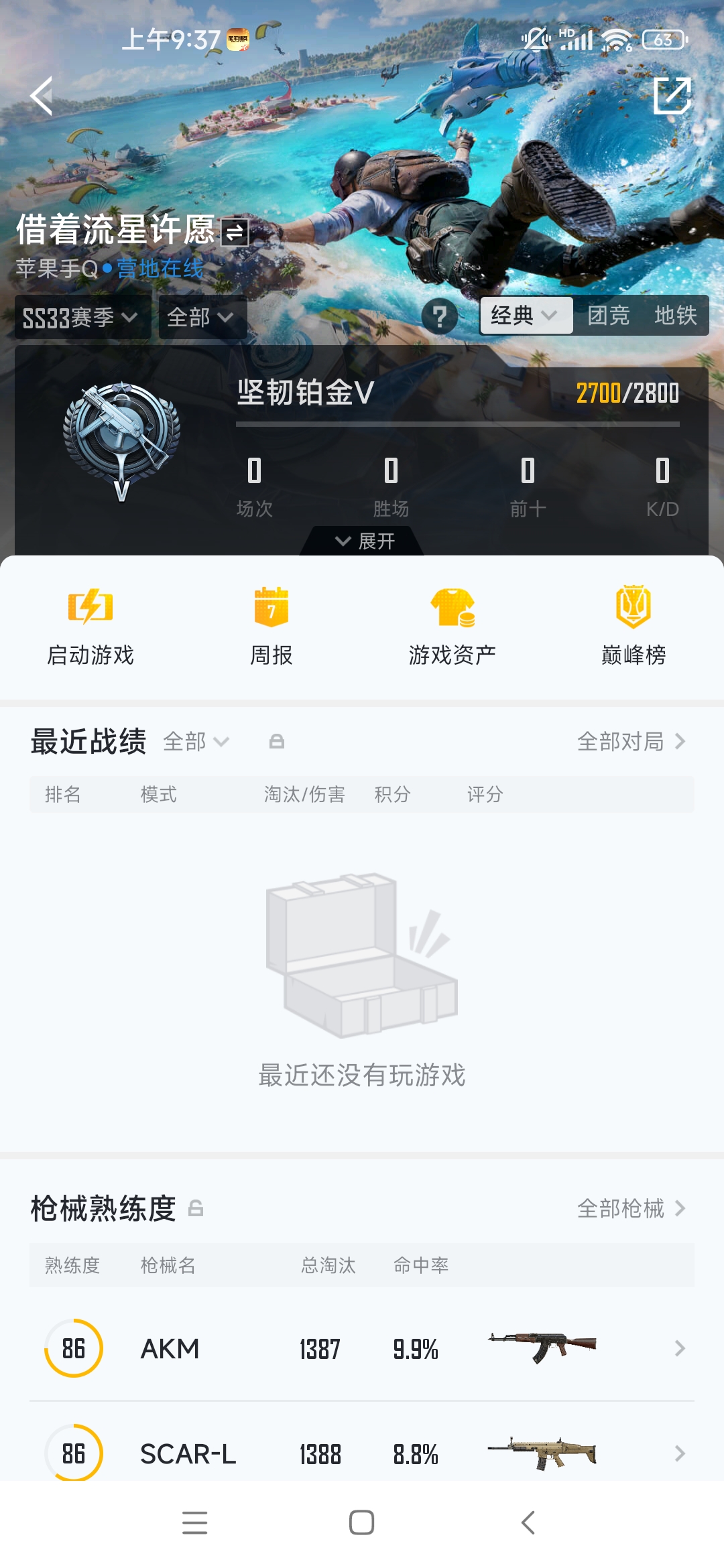Screen dimensions: 724x1568
Task: View 全部对局 match history
Action: click(x=631, y=742)
